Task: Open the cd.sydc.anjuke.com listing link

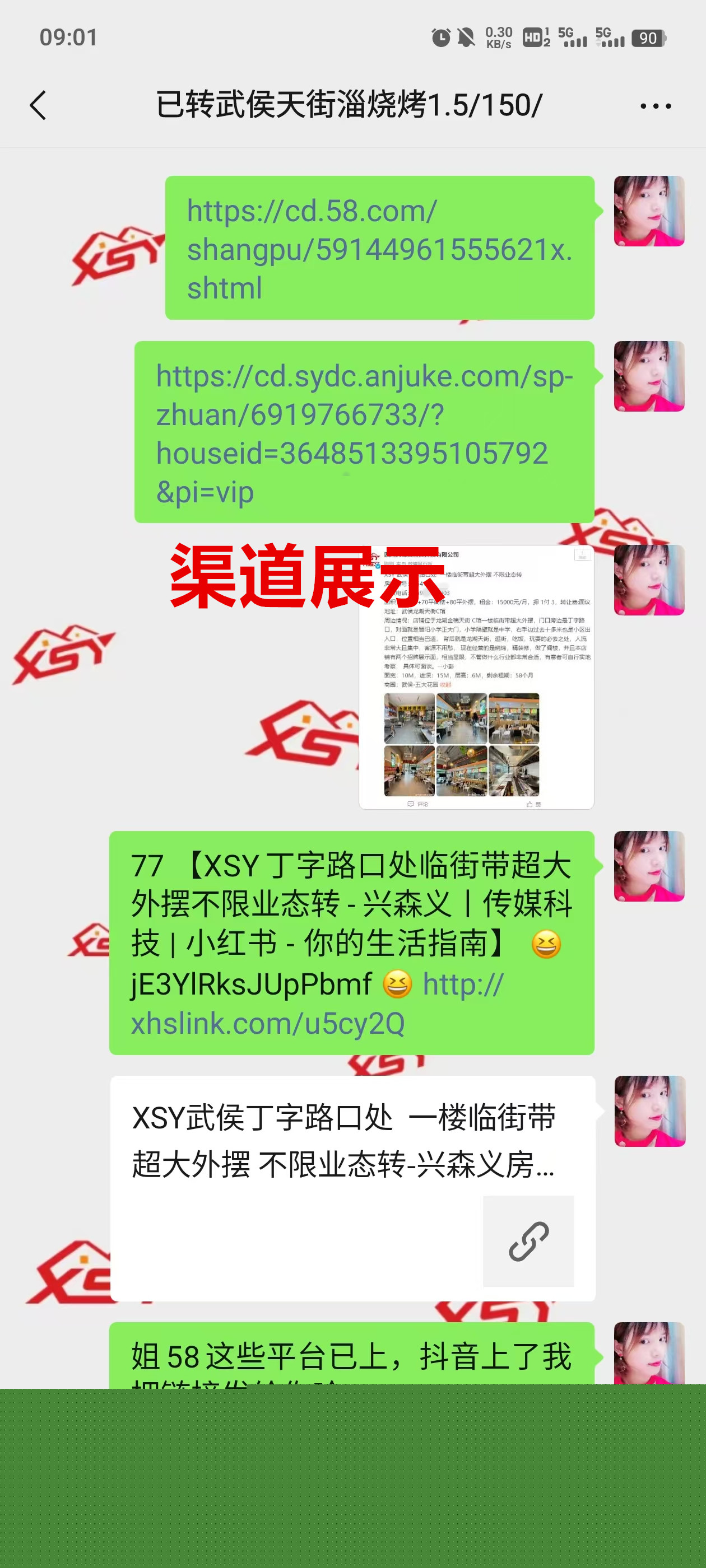Action: (364, 433)
